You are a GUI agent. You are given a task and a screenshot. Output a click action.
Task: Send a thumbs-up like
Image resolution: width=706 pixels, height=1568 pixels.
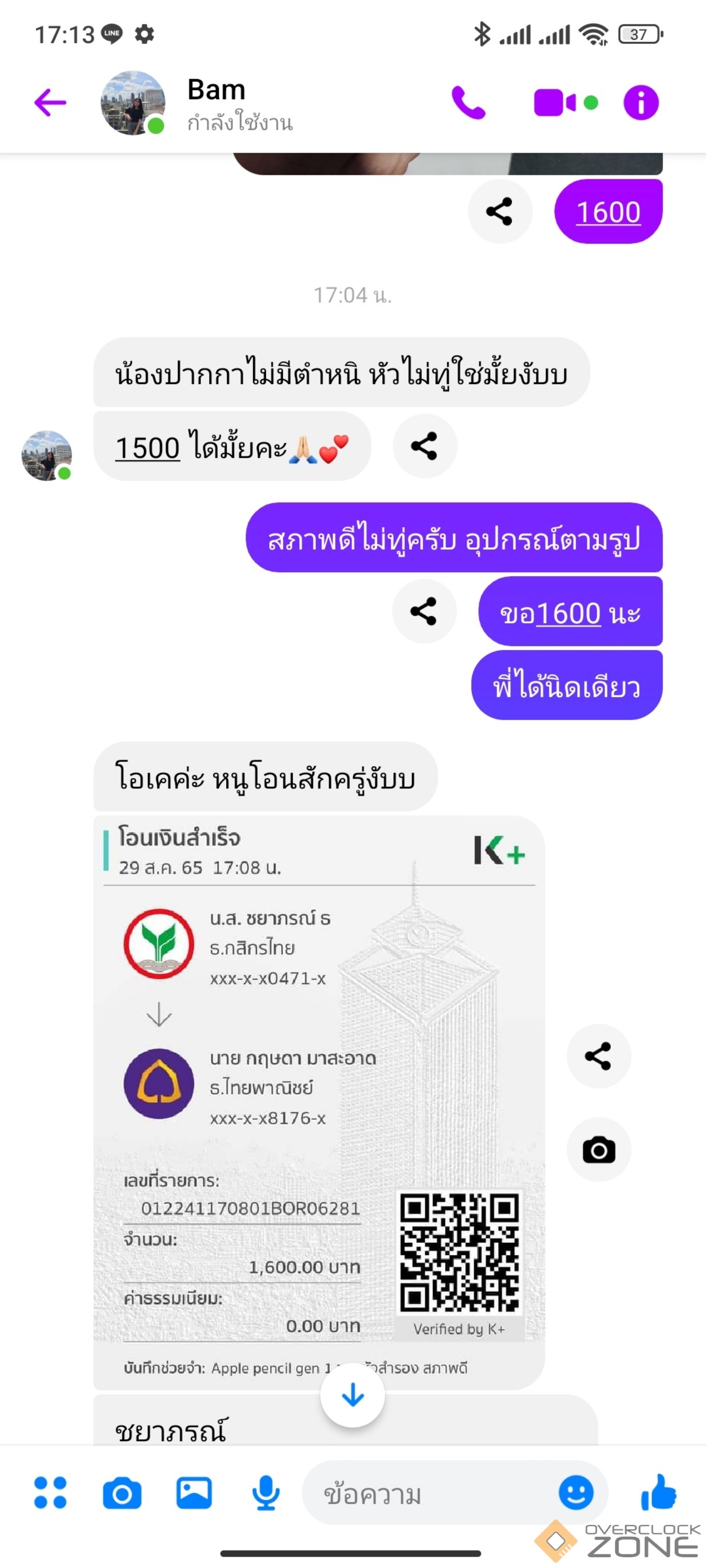[x=658, y=1492]
